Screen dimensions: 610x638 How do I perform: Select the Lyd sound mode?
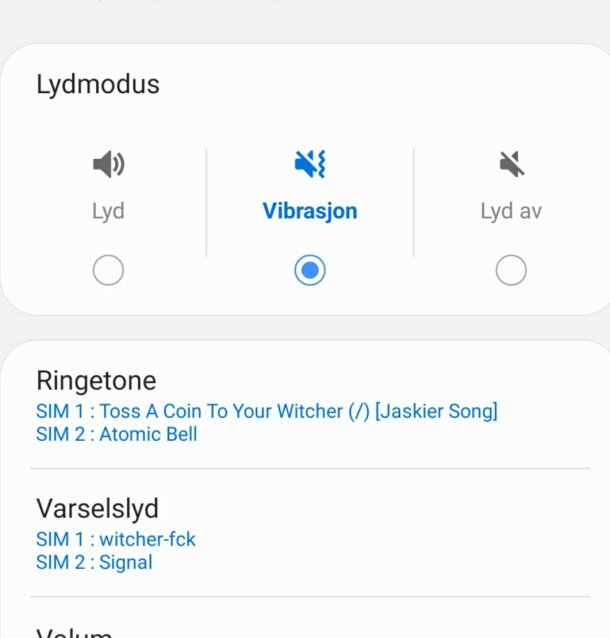[x=108, y=270]
